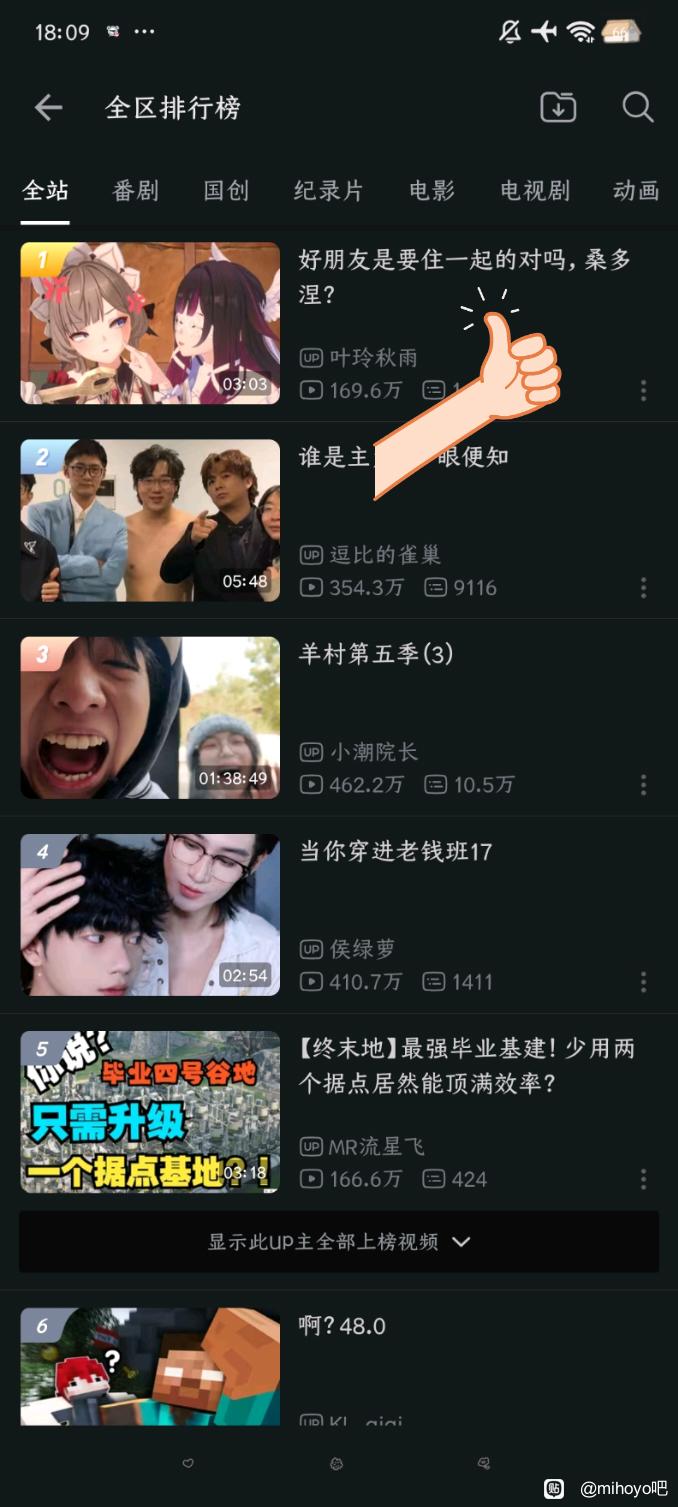This screenshot has width=678, height=1507.
Task: Open the 电视剧 tab
Action: click(x=535, y=190)
